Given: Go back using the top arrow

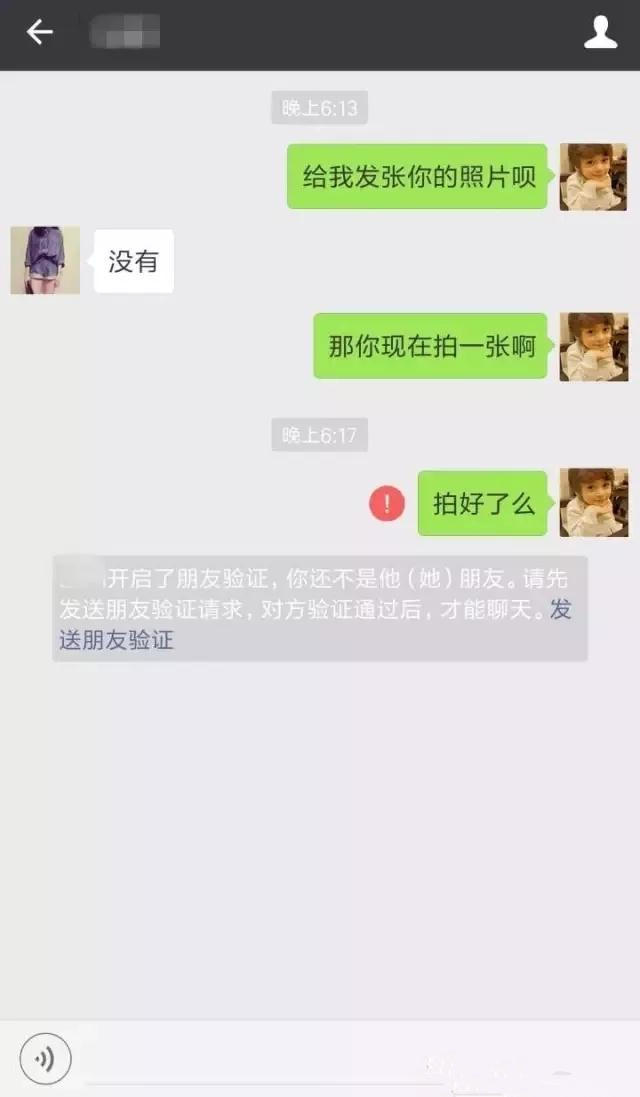Looking at the screenshot, I should tap(39, 33).
